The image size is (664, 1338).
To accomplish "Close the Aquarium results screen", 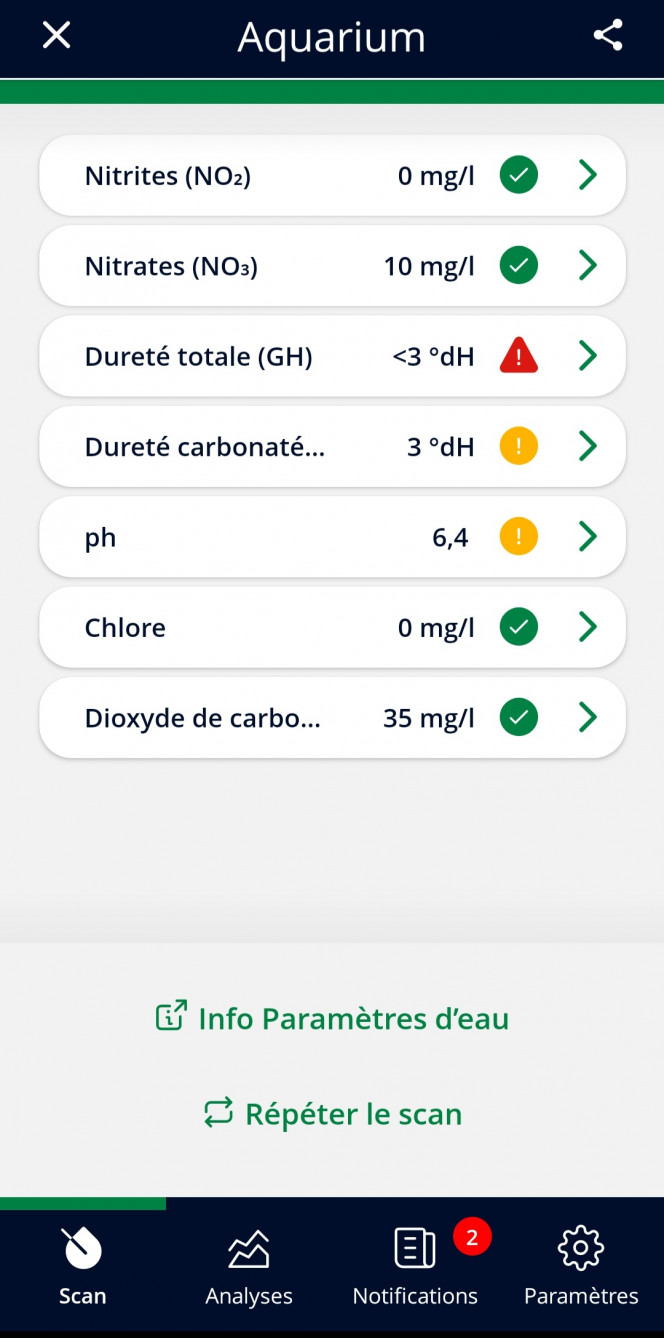I will (x=57, y=36).
